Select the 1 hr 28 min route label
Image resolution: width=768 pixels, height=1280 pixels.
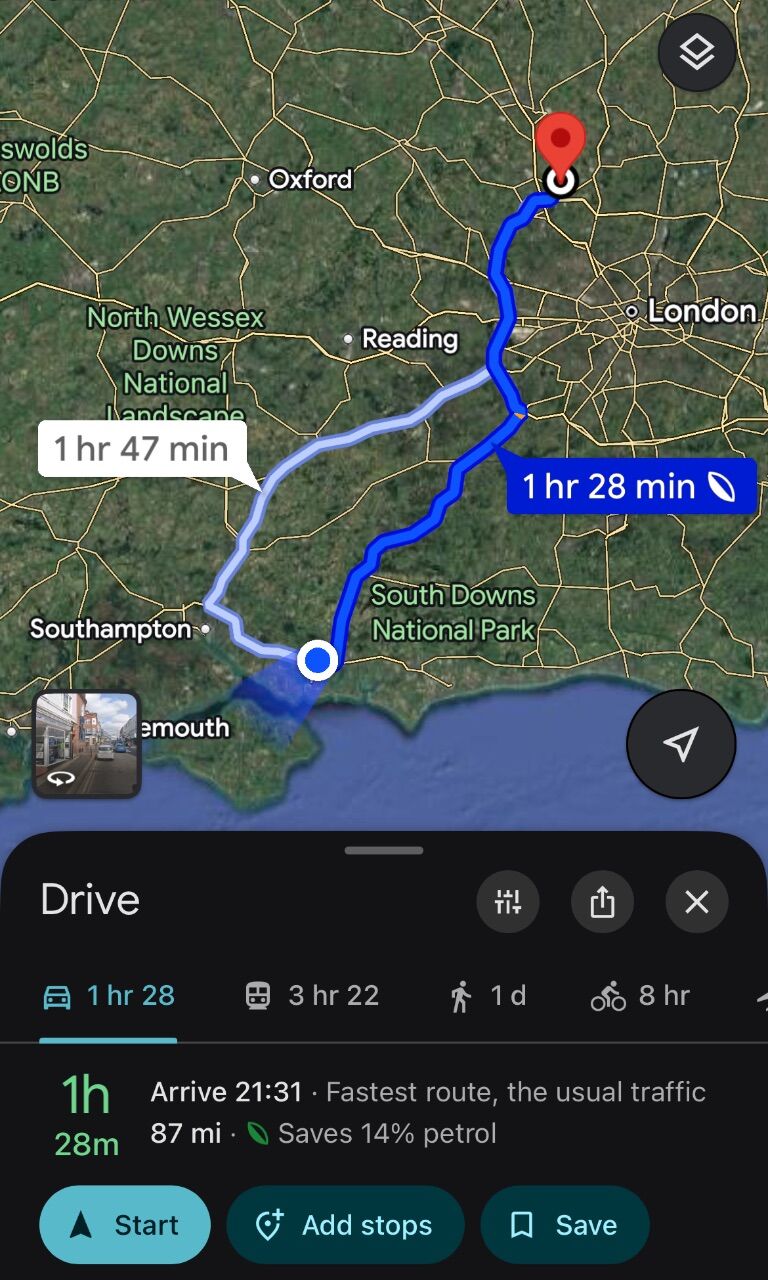click(x=631, y=487)
